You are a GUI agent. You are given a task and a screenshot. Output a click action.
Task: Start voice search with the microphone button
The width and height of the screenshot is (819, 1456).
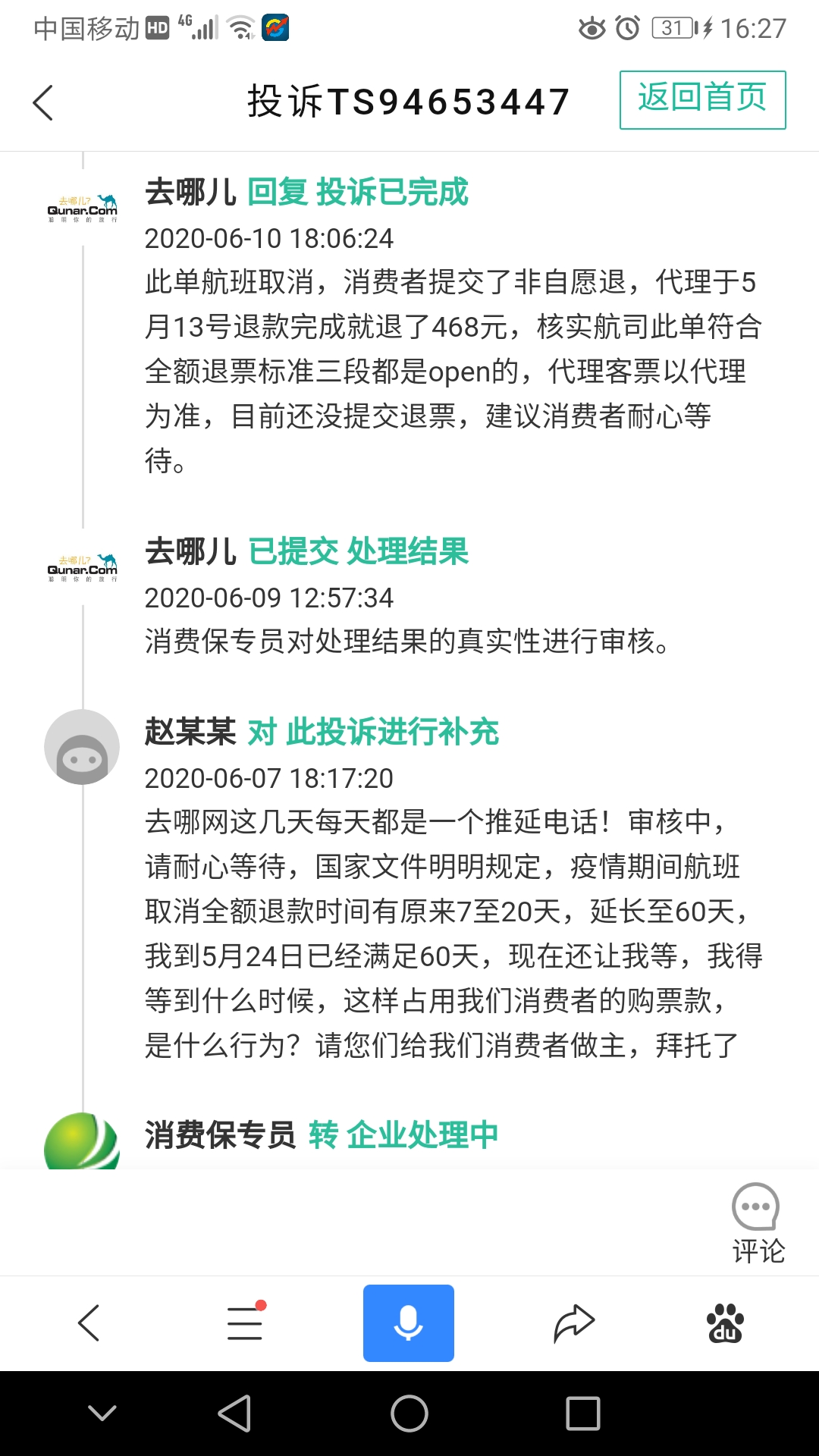click(409, 1323)
